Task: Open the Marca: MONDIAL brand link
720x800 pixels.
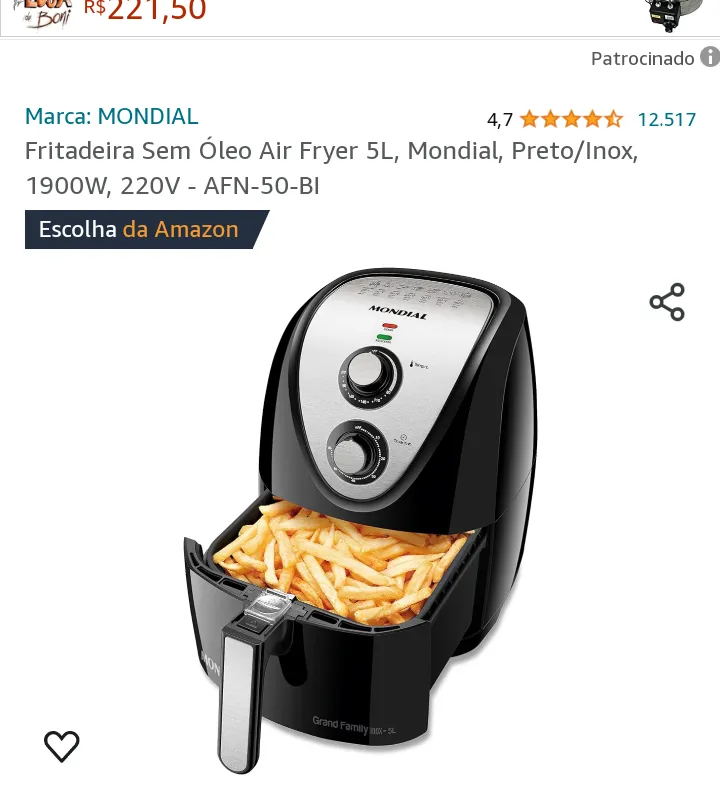Action: coord(111,116)
